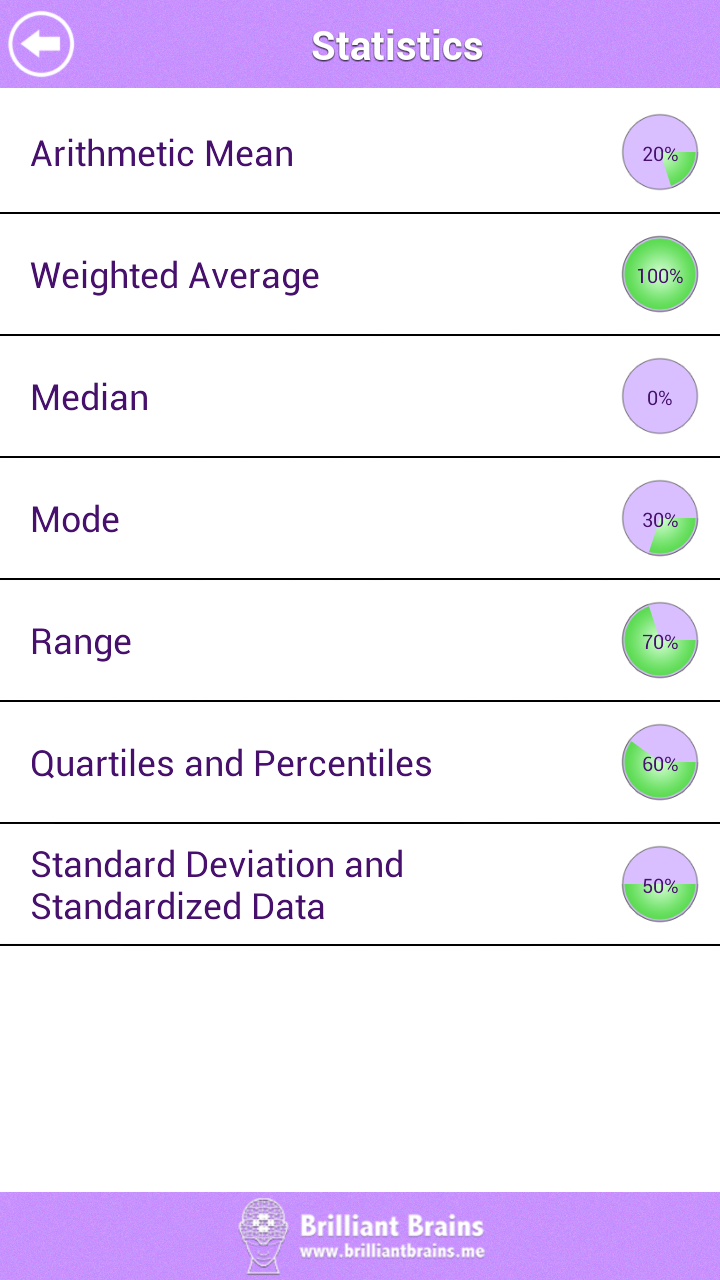Screen dimensions: 720x1280
Task: Tap the Statistics title header
Action: coord(397,44)
